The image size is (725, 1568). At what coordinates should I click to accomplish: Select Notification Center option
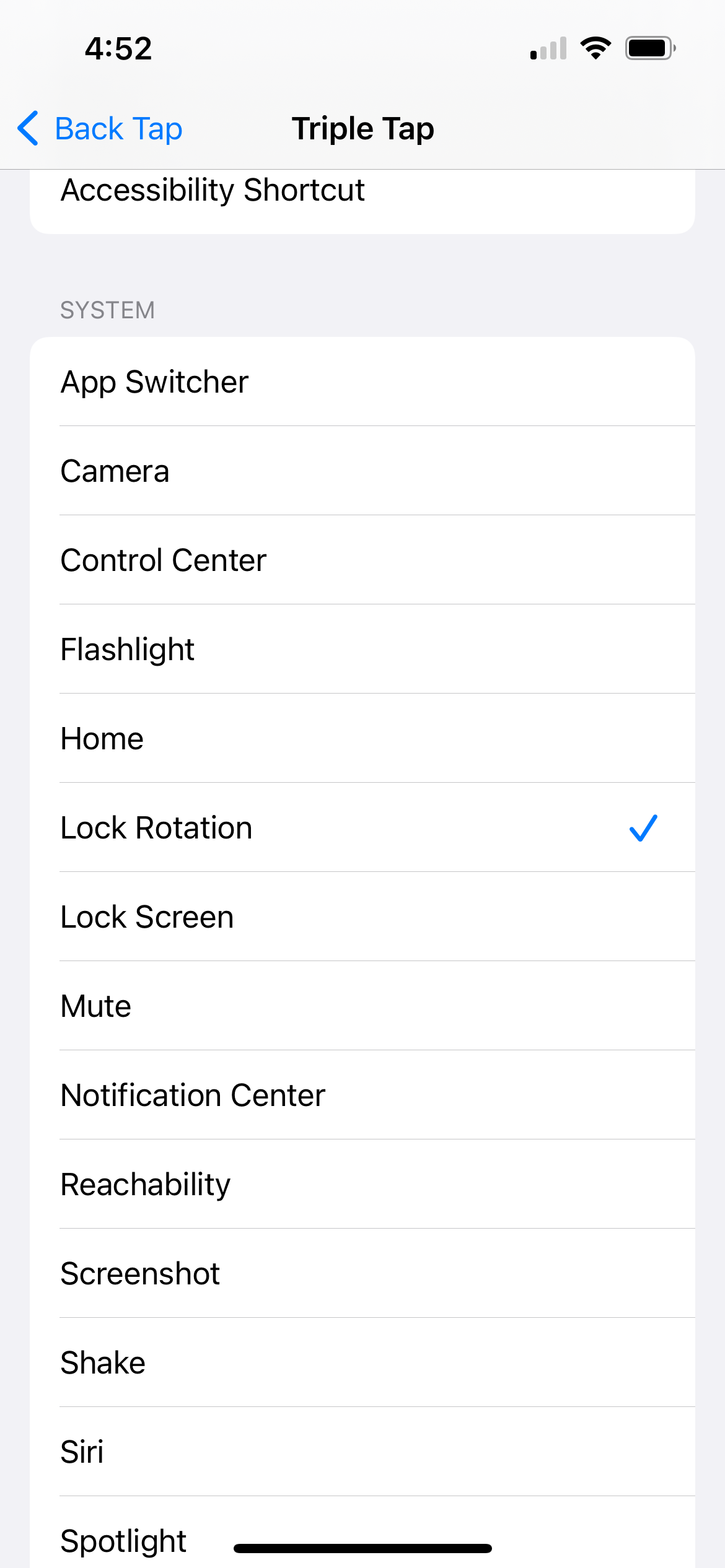coord(362,1095)
